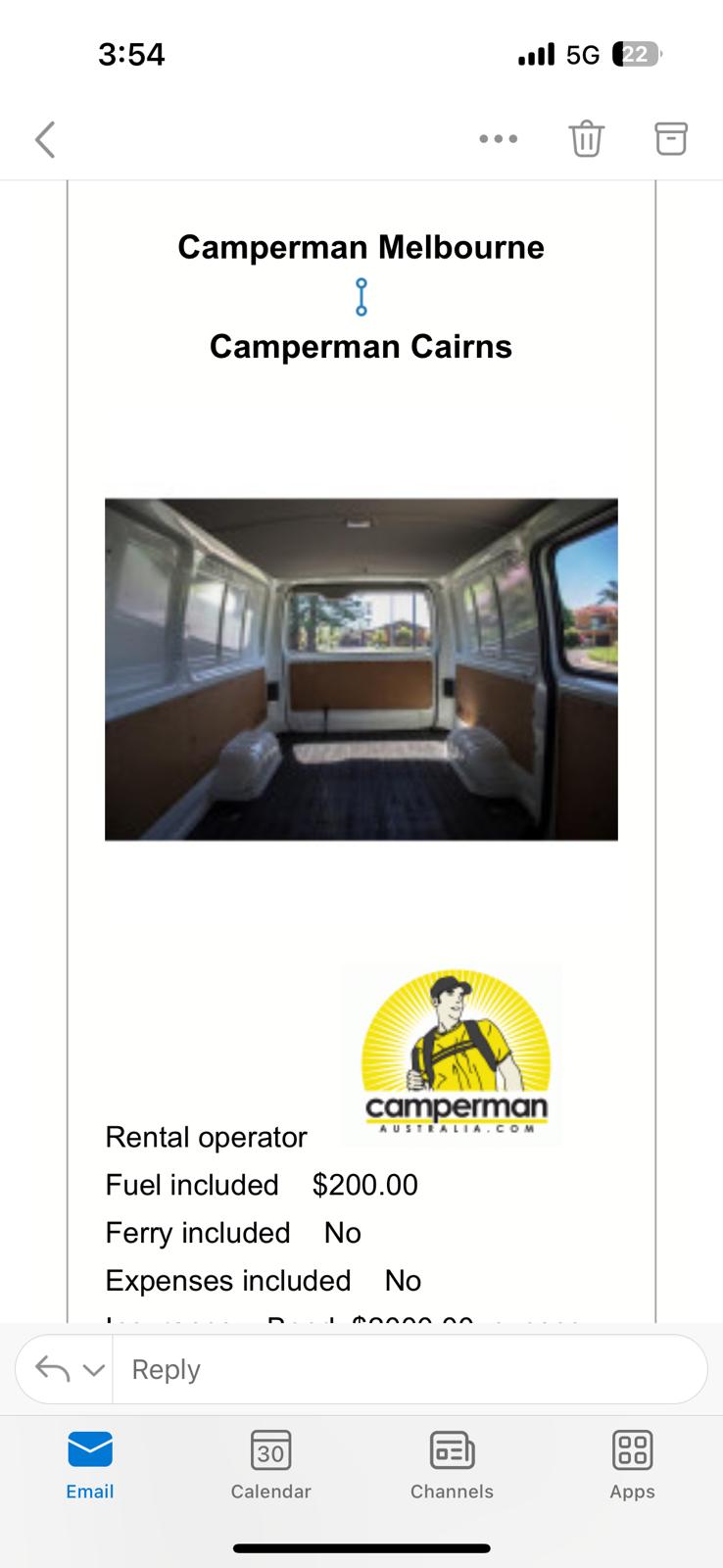Expand the reply options chevron
Image resolution: width=723 pixels, height=1568 pixels.
point(94,1370)
